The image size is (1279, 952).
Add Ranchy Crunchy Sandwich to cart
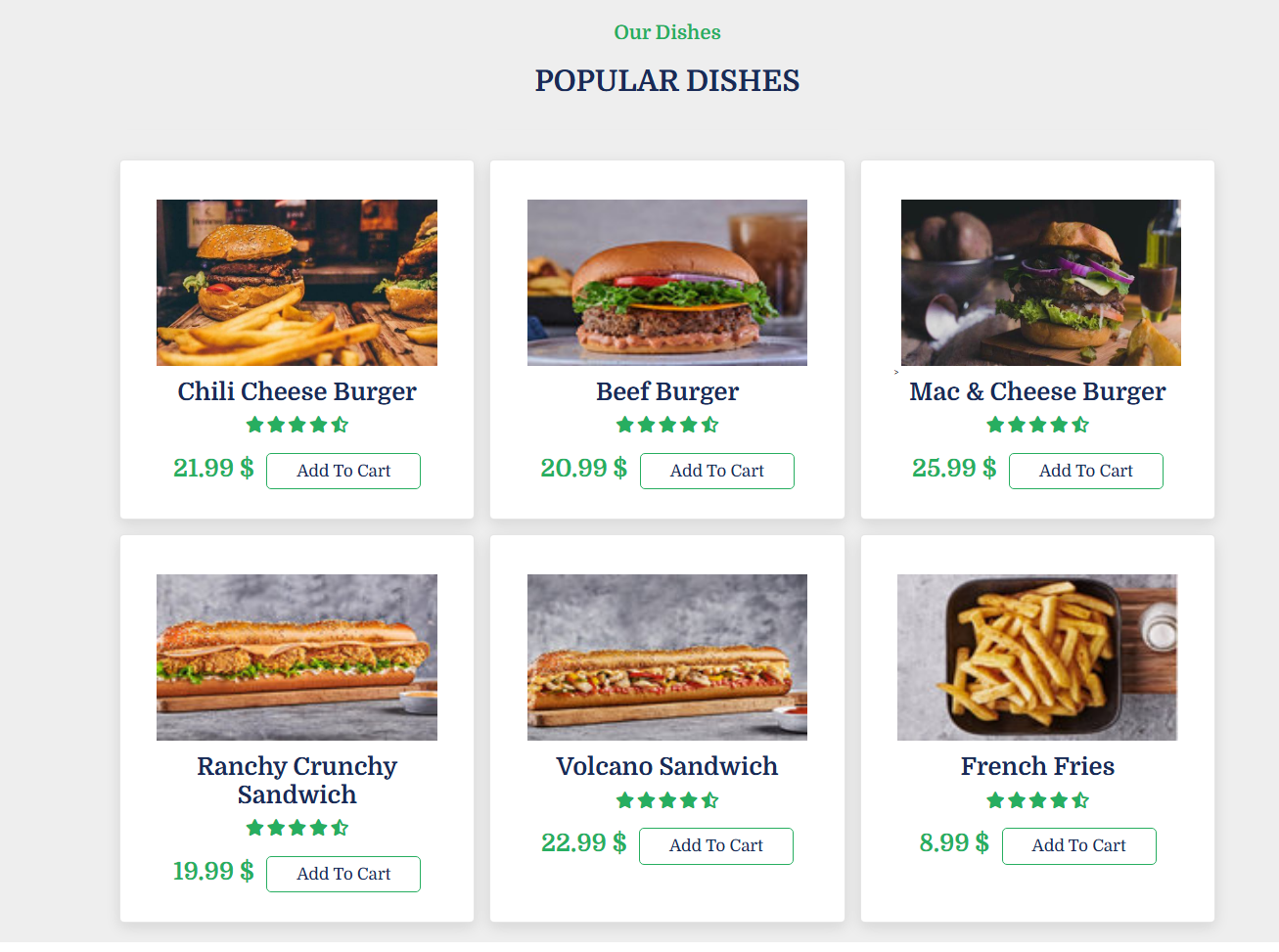343,874
